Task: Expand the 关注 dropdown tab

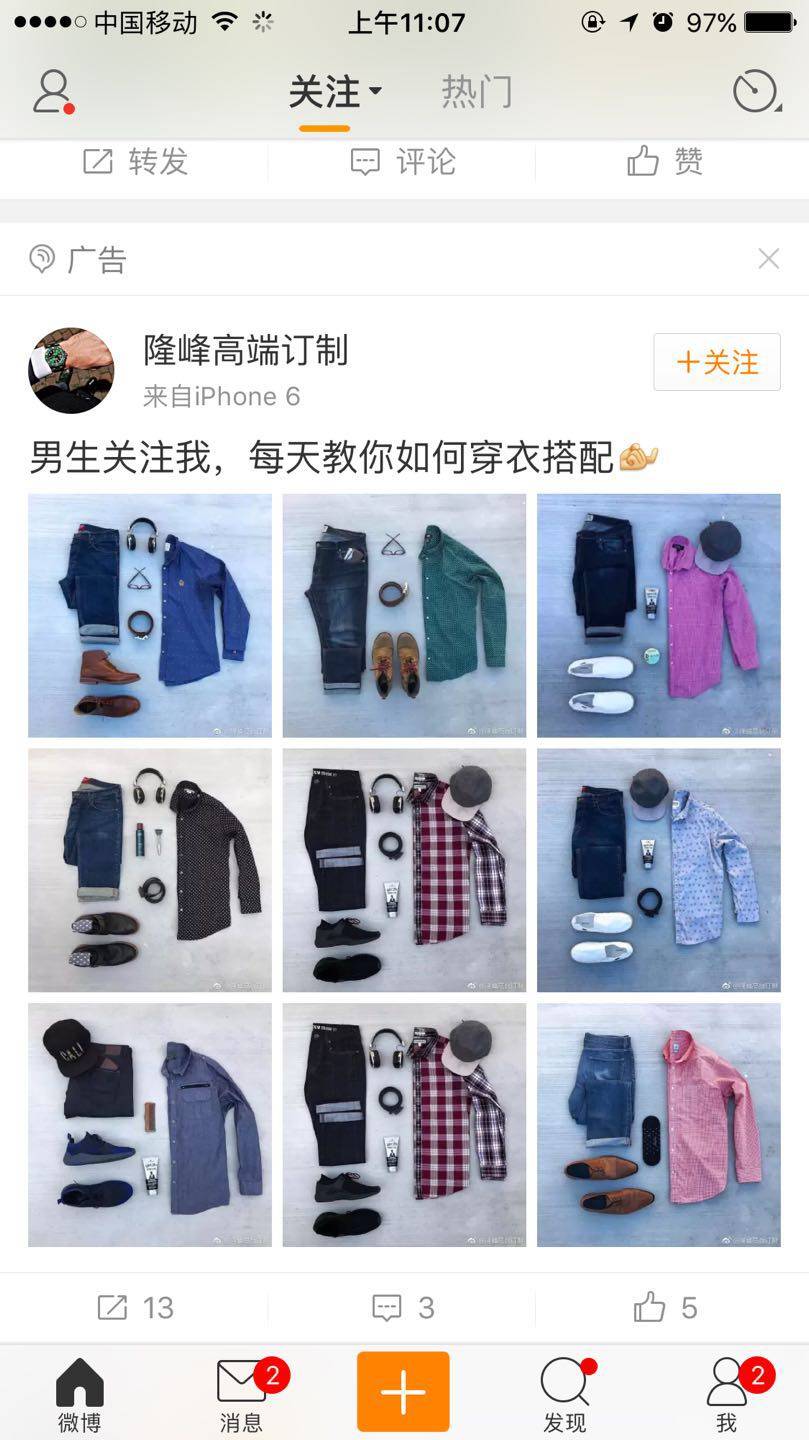Action: 334,93
